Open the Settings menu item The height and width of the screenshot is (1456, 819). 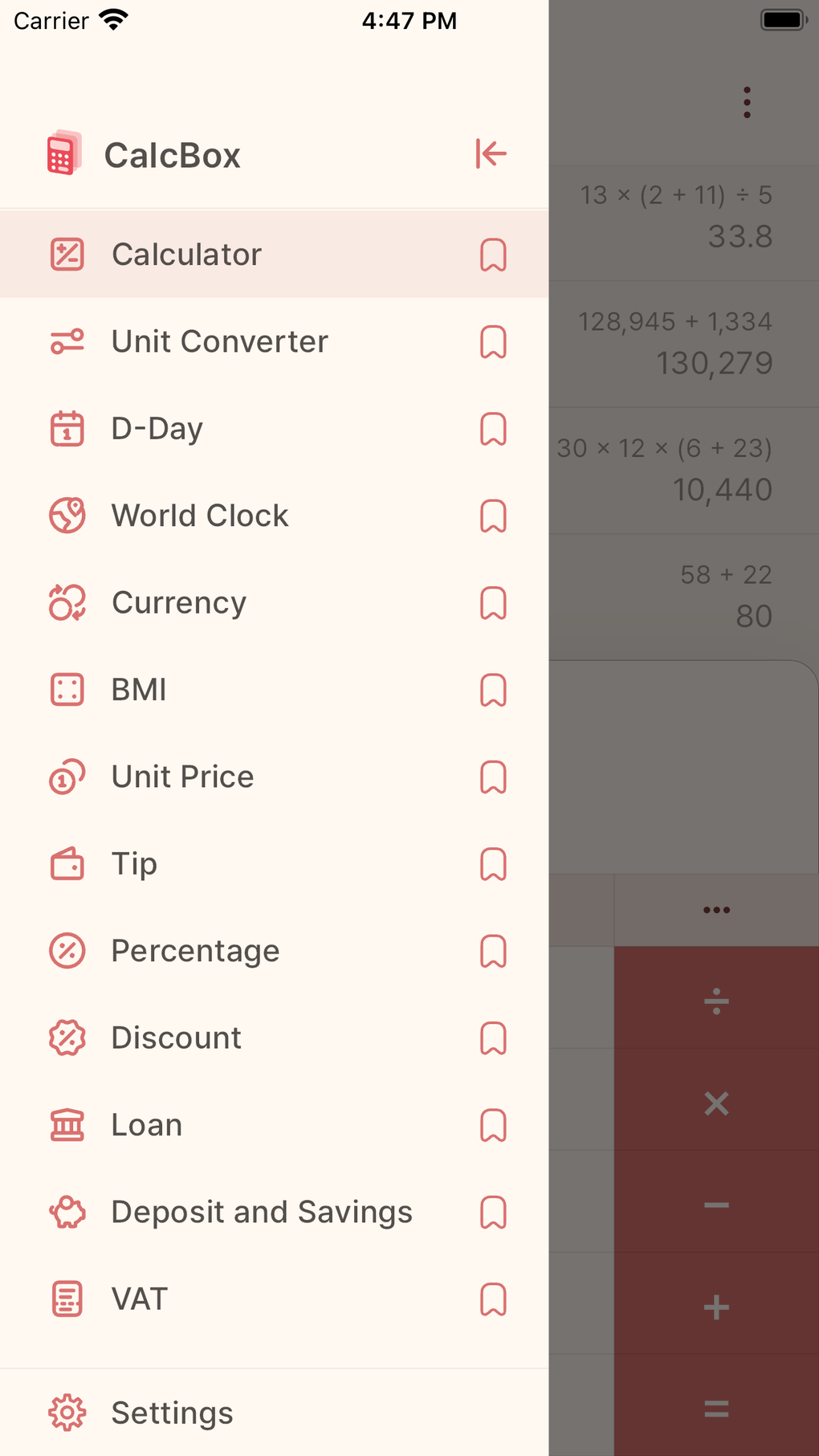(171, 1412)
